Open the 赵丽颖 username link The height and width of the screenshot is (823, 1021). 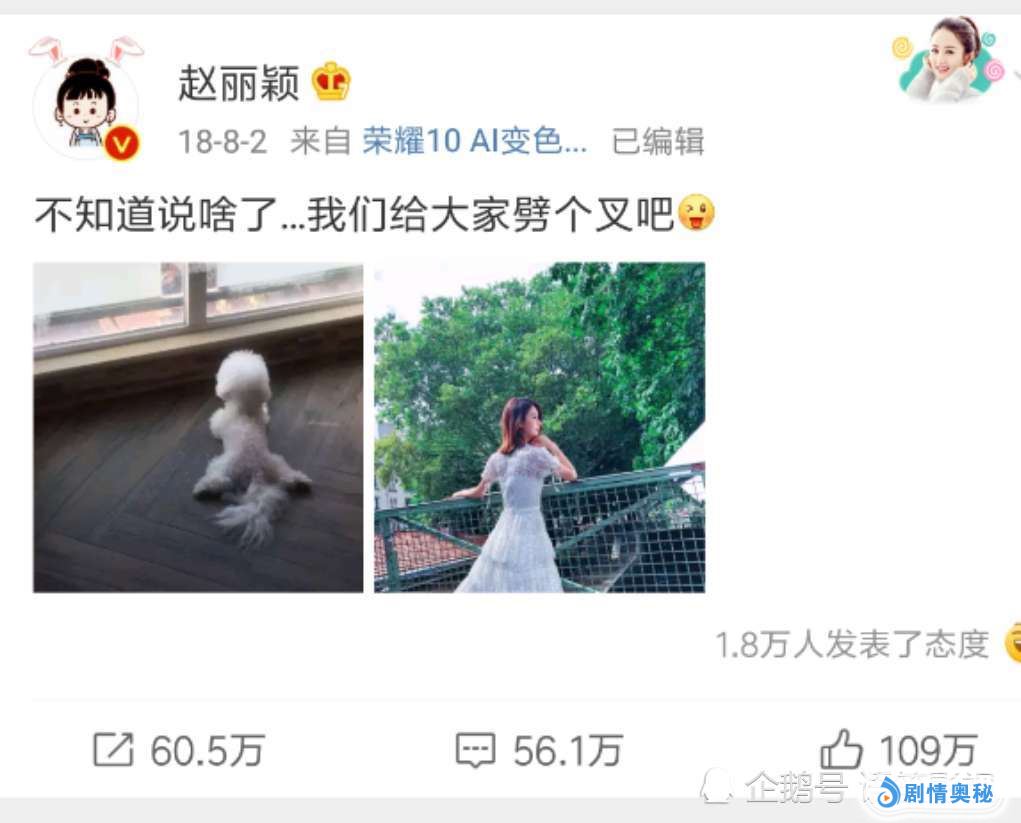tap(239, 84)
